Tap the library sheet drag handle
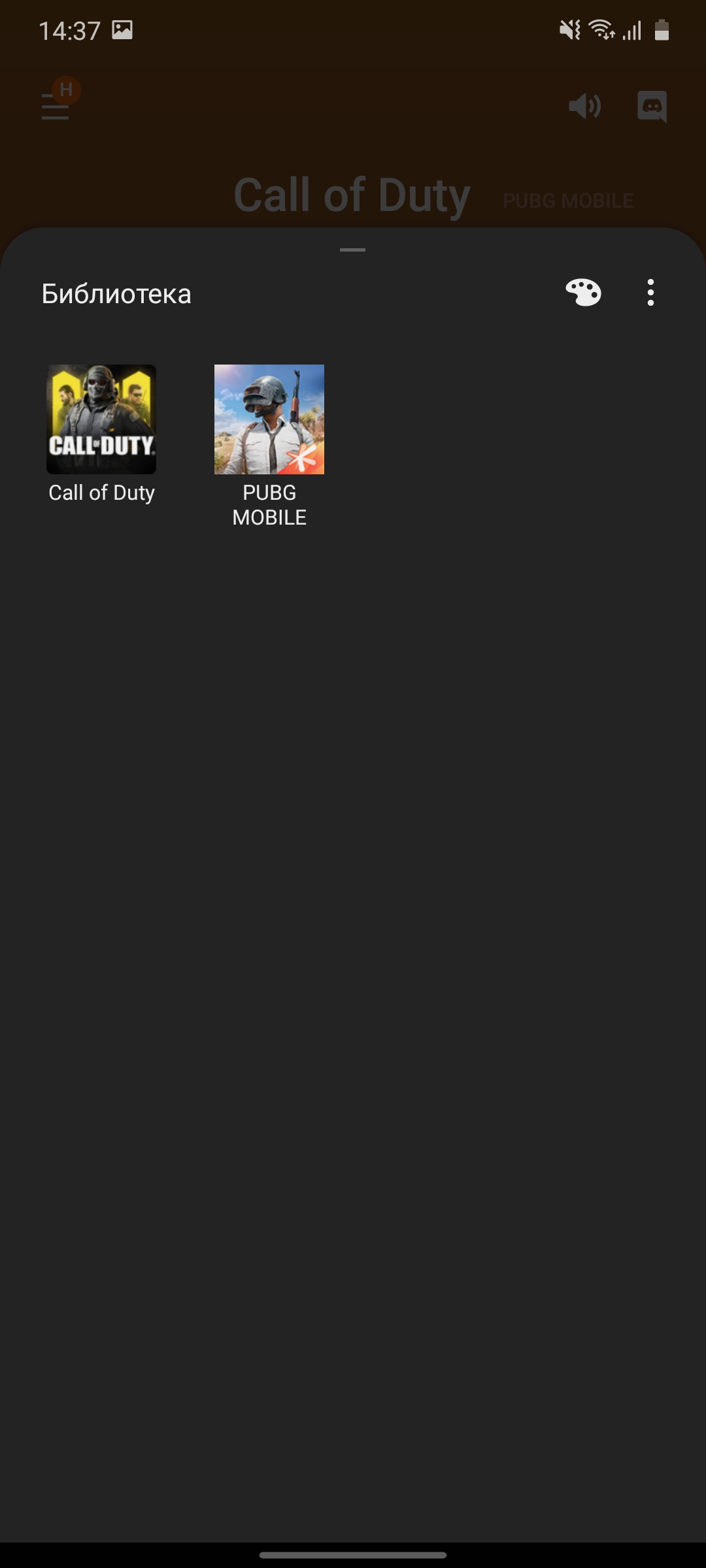The width and height of the screenshot is (706, 1568). tap(352, 250)
